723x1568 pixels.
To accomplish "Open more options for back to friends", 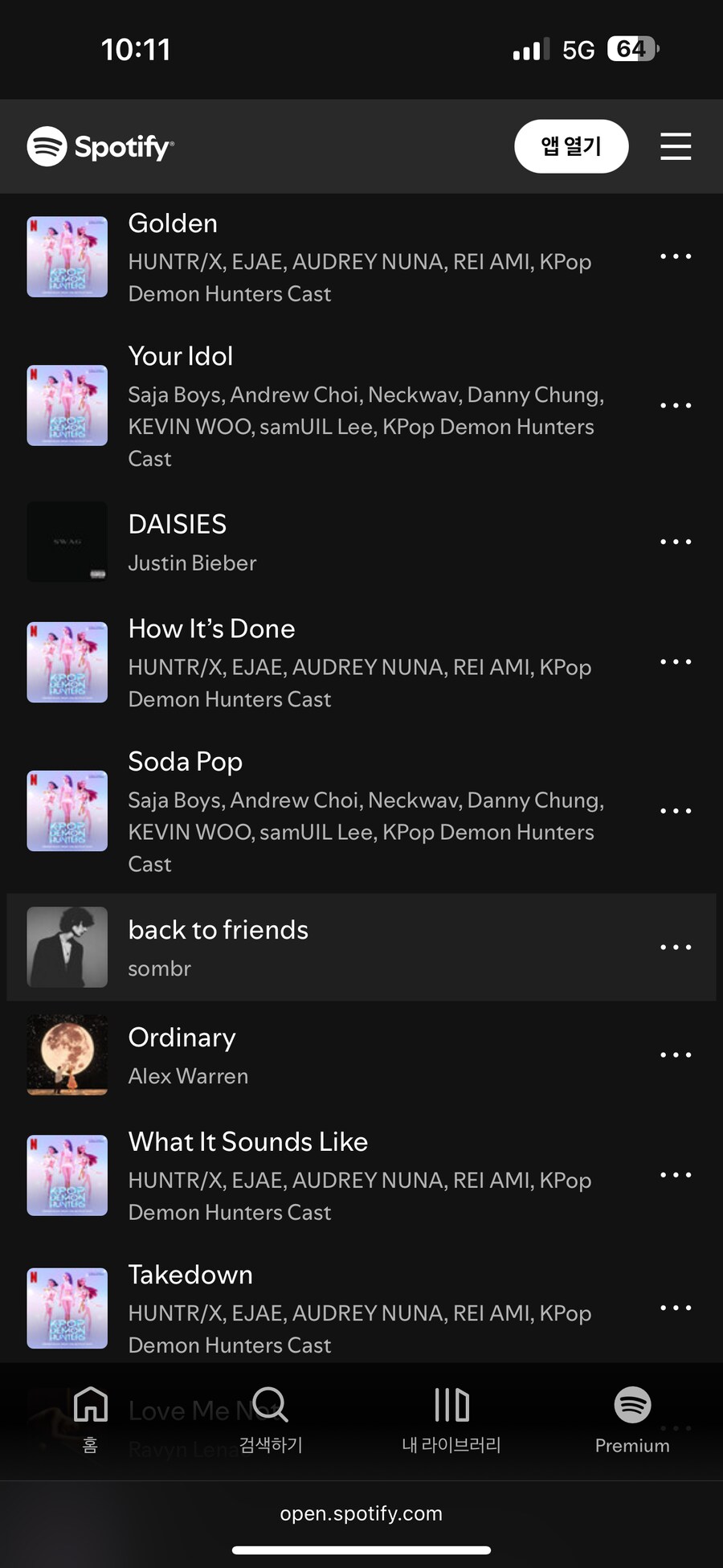I will [676, 947].
